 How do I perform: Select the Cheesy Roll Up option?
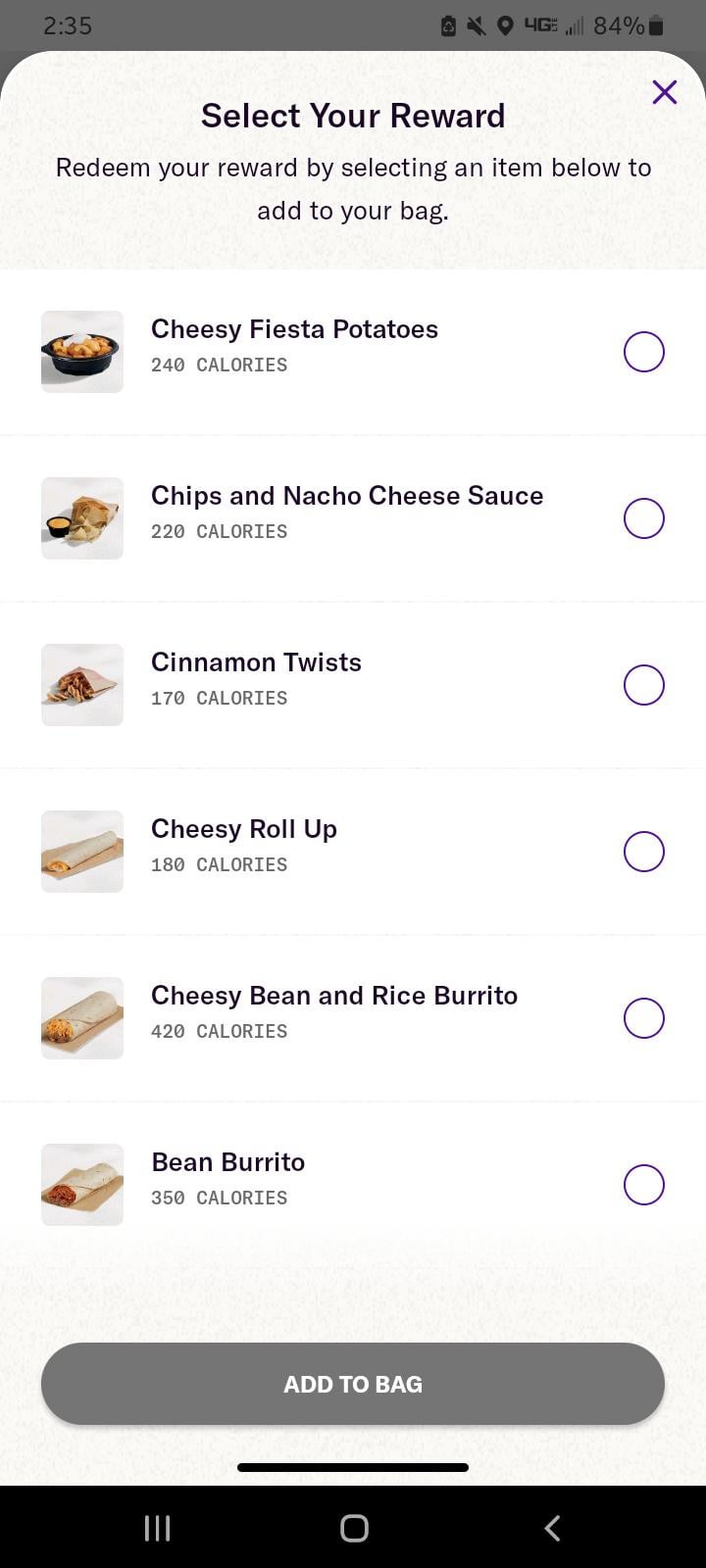coord(644,852)
